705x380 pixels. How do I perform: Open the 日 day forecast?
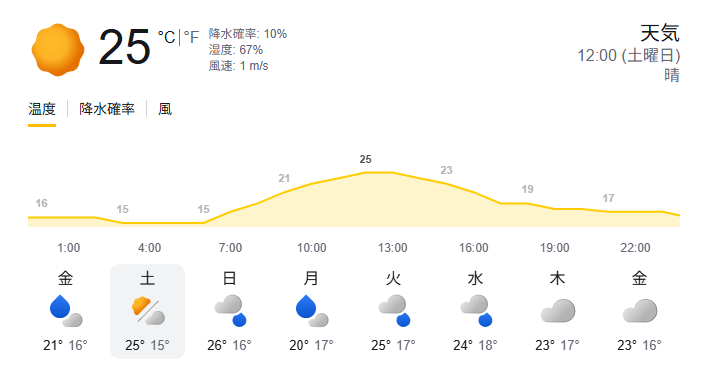[229, 311]
